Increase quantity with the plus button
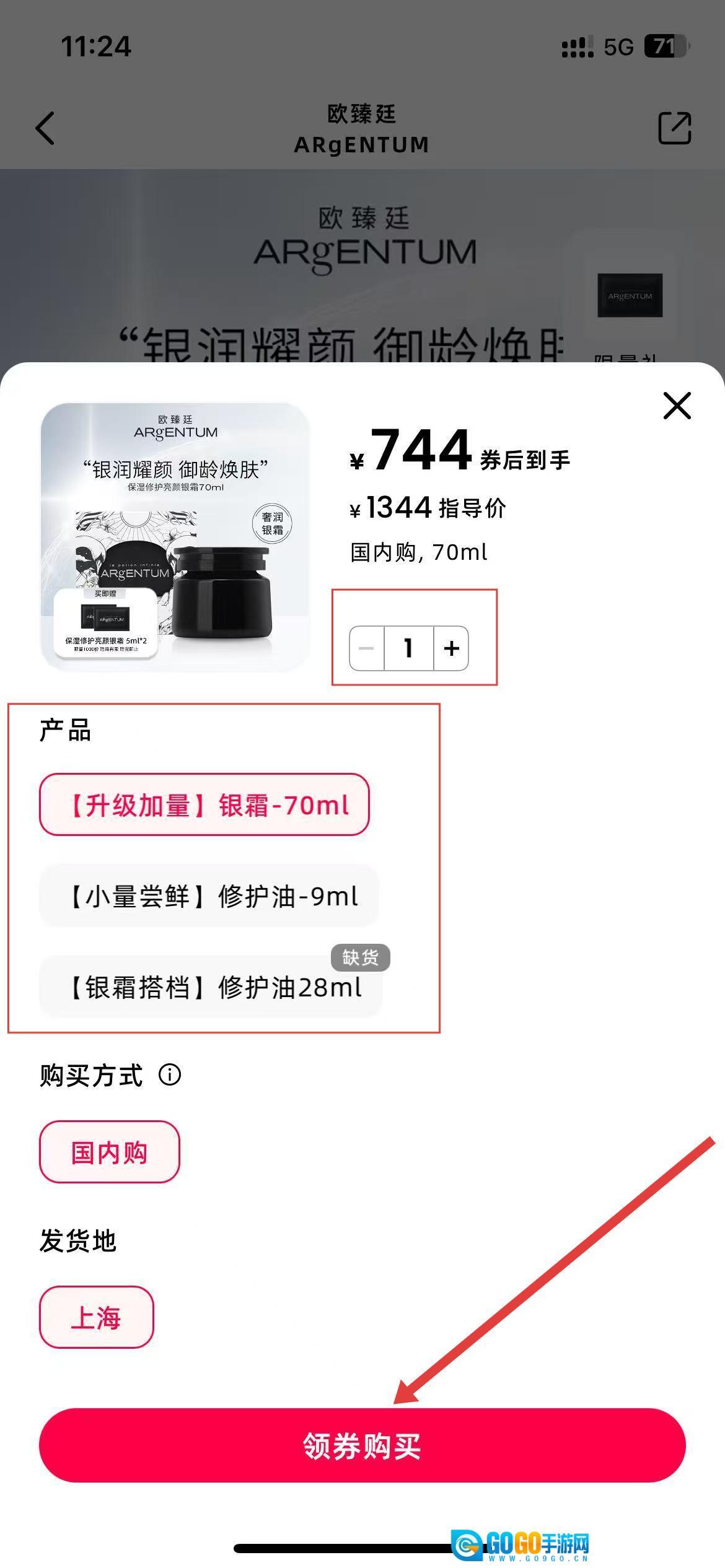 coord(451,648)
